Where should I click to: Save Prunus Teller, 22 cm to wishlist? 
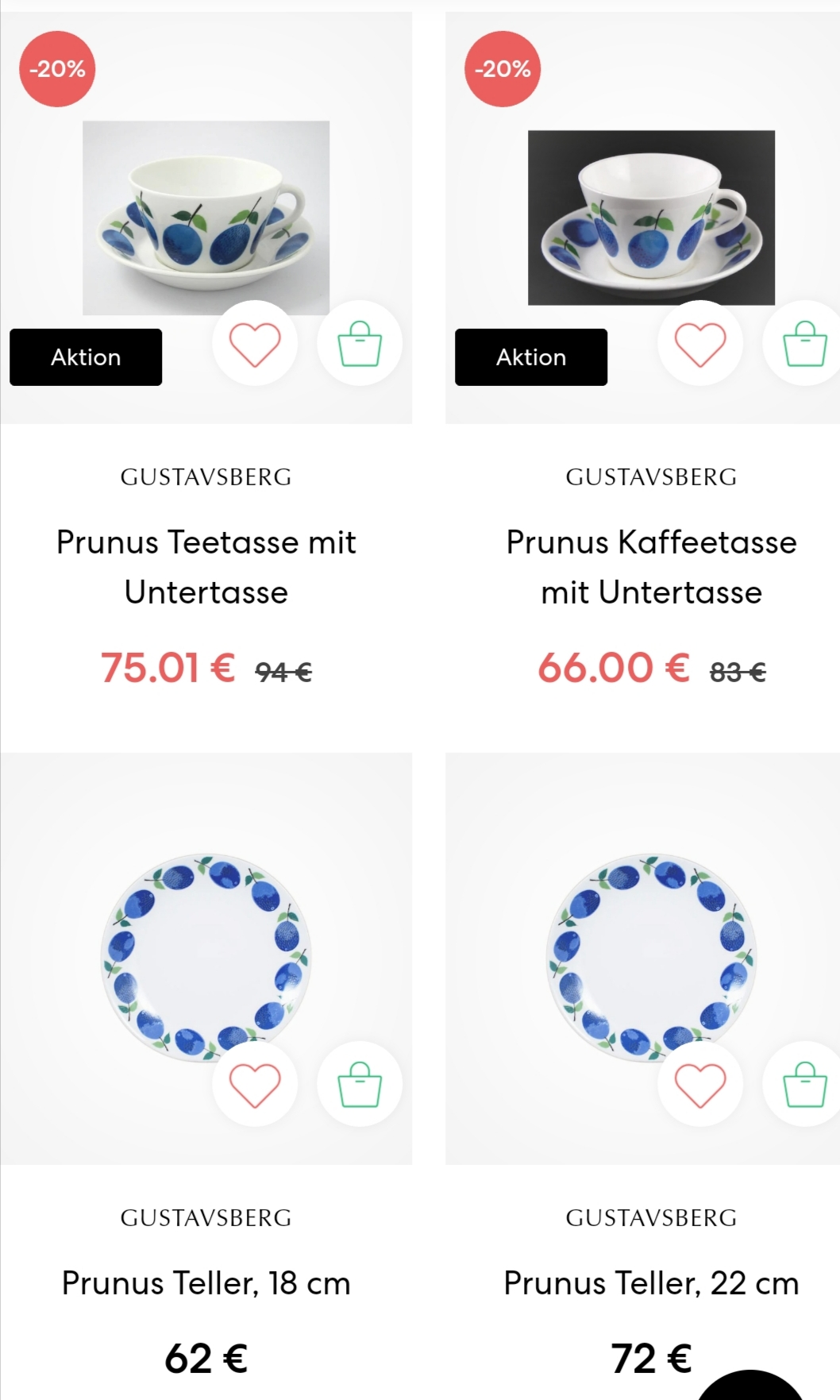(700, 1084)
